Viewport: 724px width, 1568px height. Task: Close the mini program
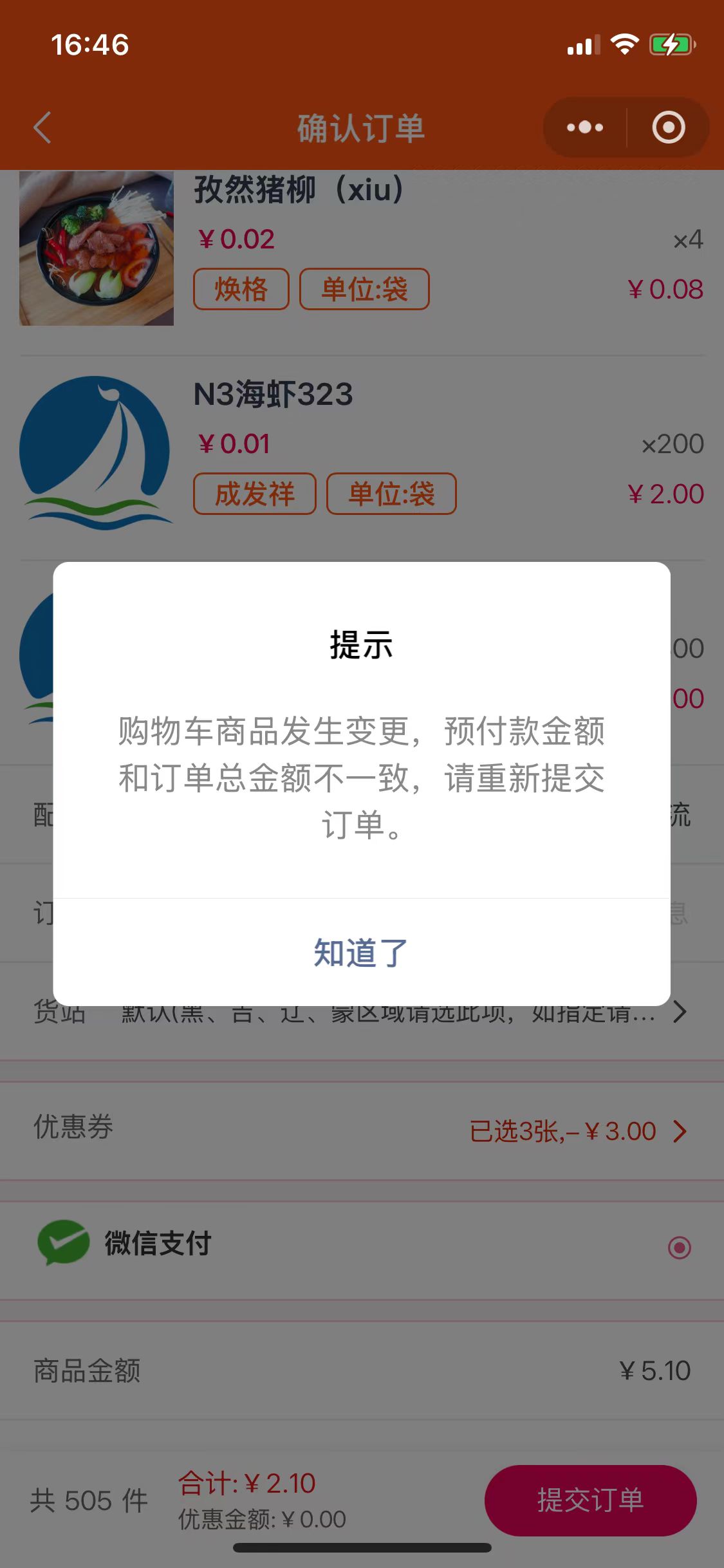[x=668, y=127]
